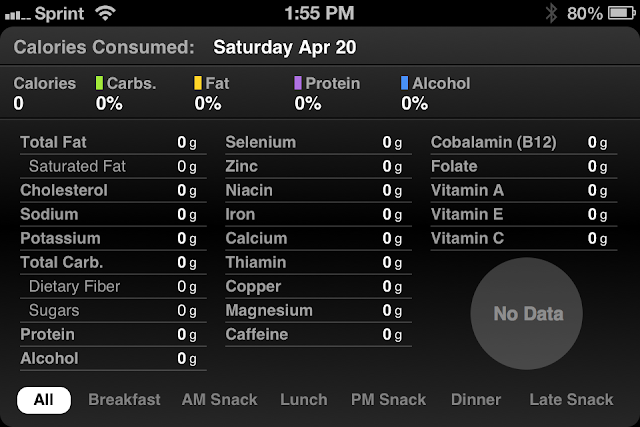Select the Late Snack tab
This screenshot has width=640, height=427.
pyautogui.click(x=571, y=400)
